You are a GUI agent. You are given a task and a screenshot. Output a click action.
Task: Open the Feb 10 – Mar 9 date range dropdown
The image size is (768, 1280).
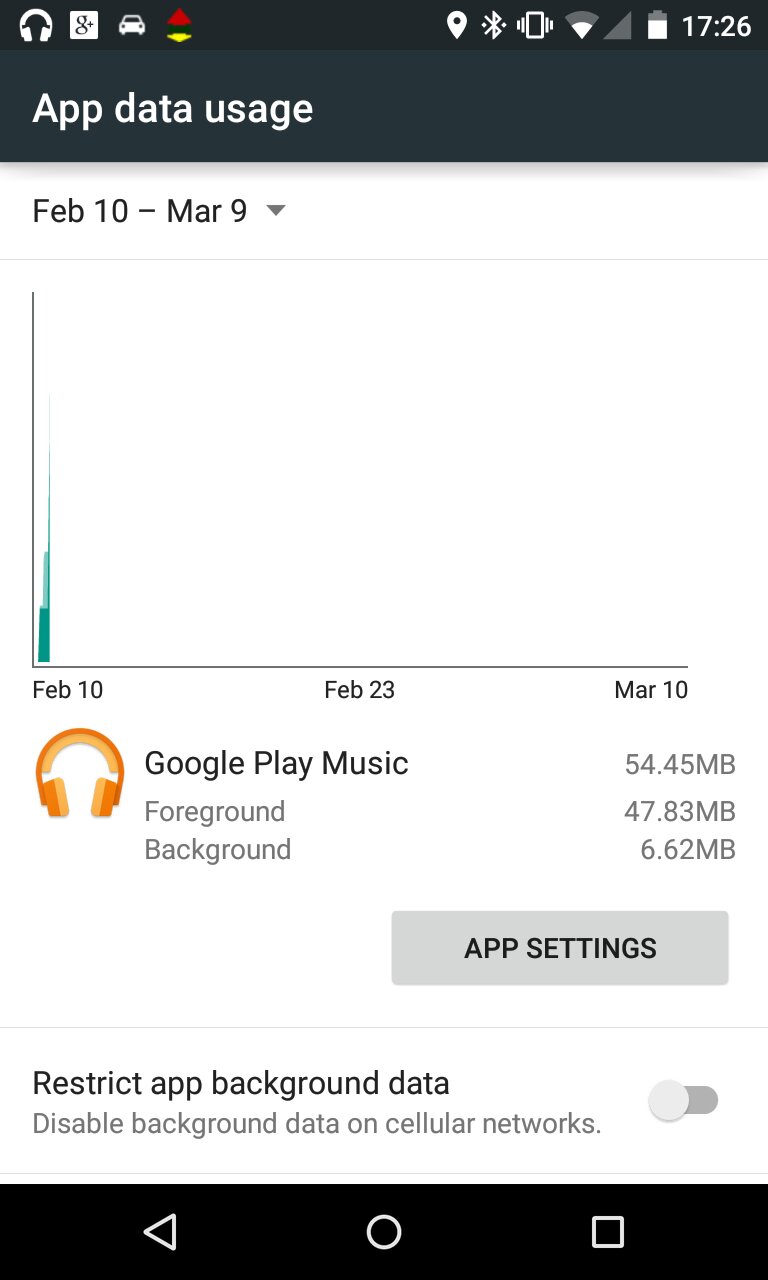pyautogui.click(x=160, y=211)
